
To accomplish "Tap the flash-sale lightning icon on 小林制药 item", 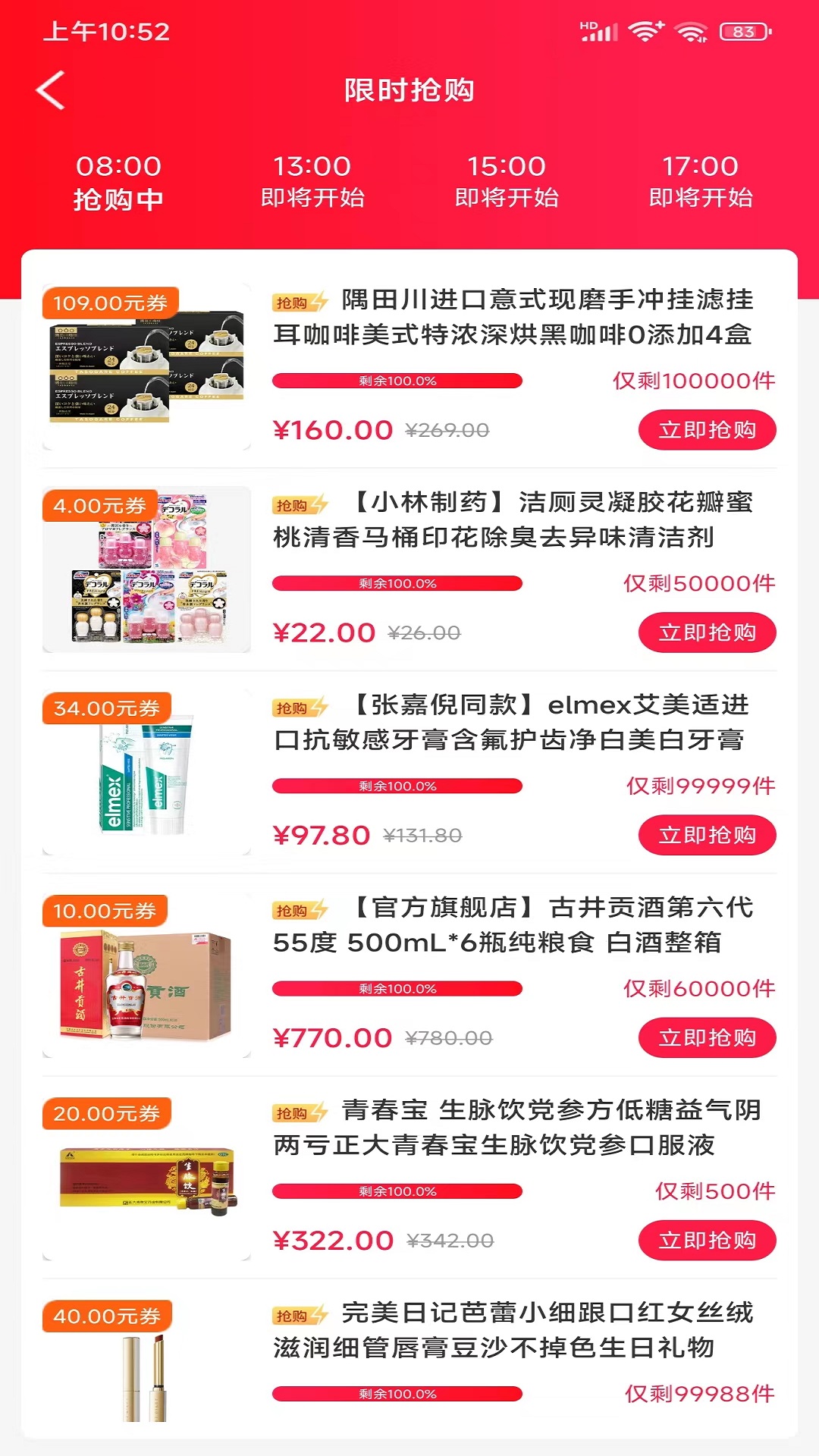I will point(302,504).
